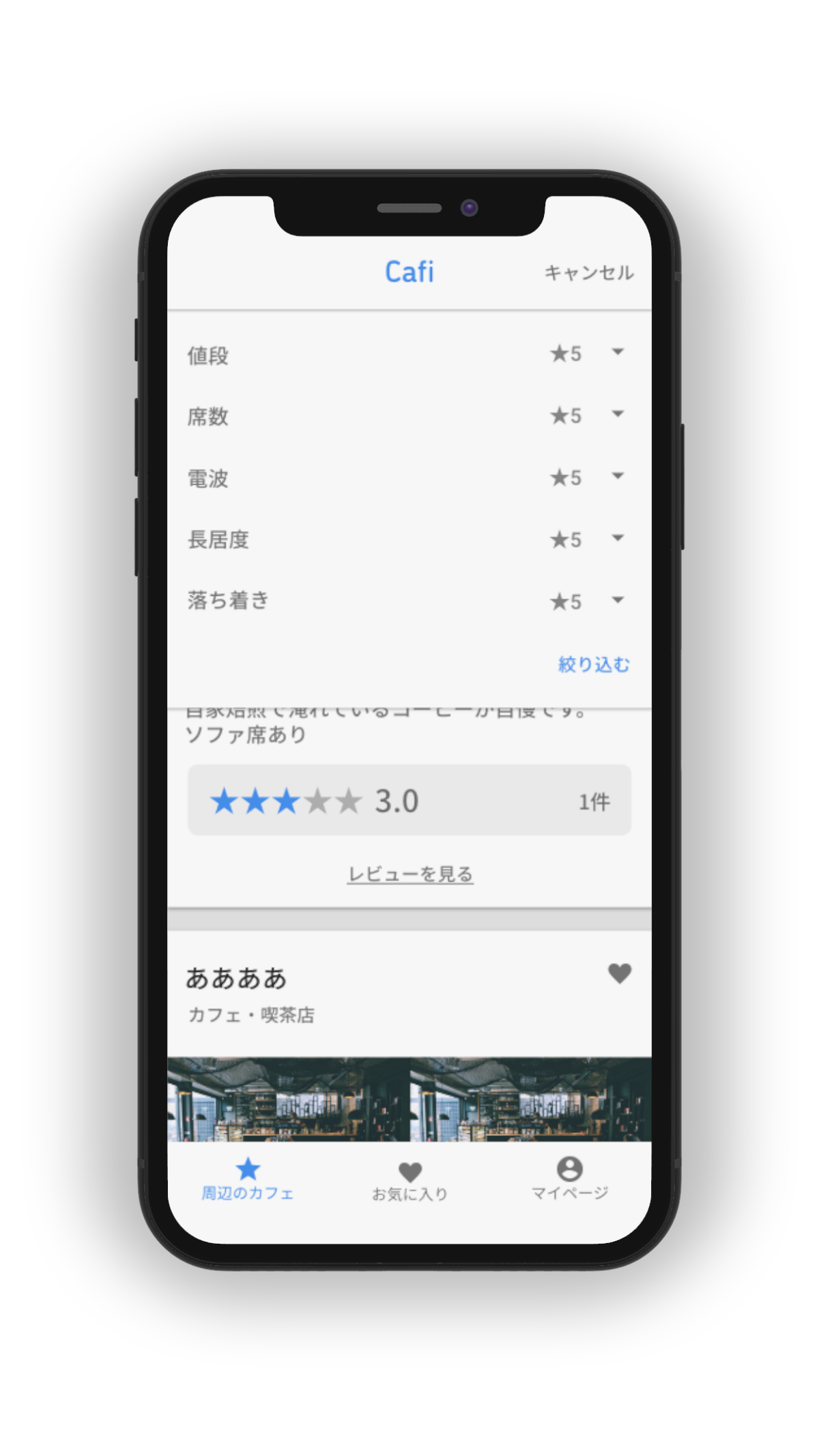
Task: Apply filters with 絞り込む
Action: [593, 664]
